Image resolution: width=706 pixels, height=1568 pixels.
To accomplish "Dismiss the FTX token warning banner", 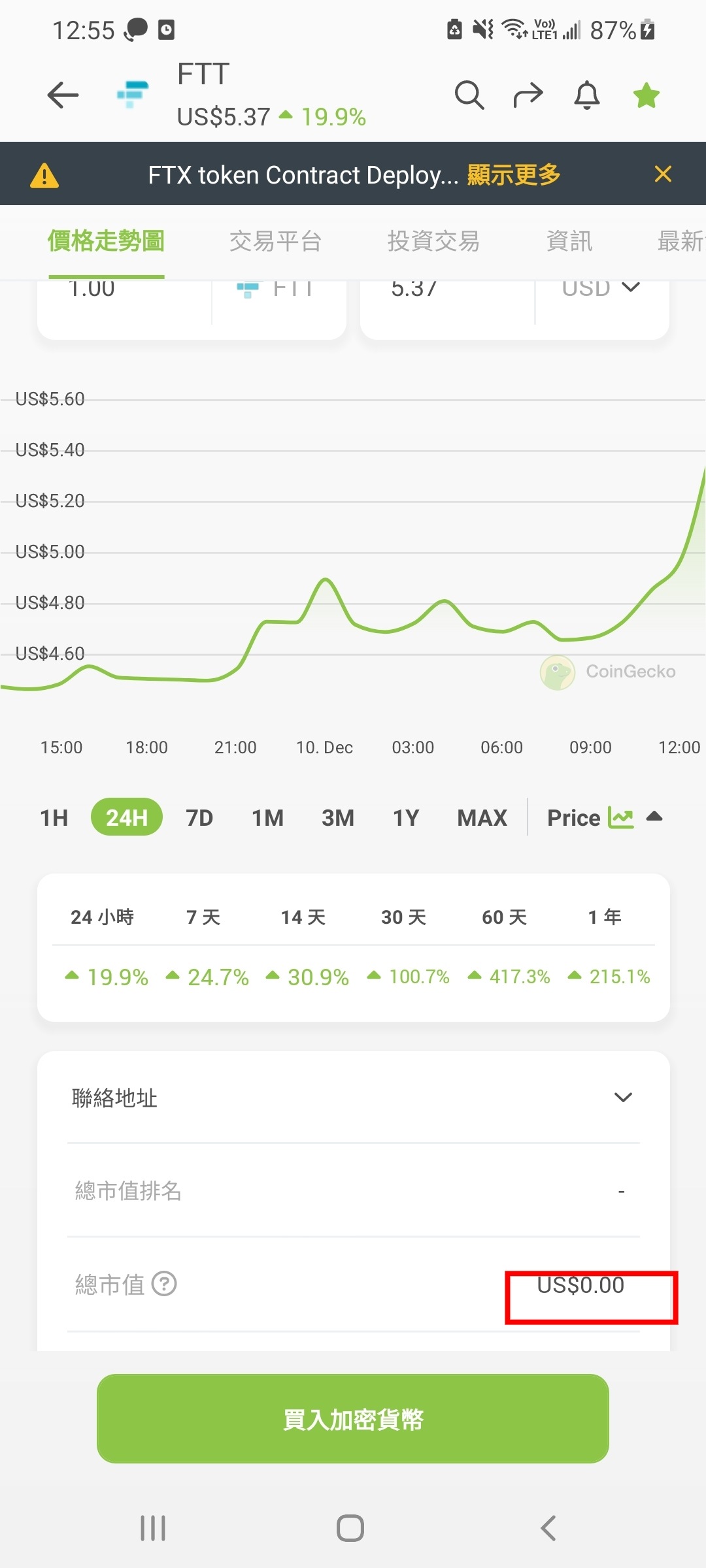I will click(x=663, y=174).
